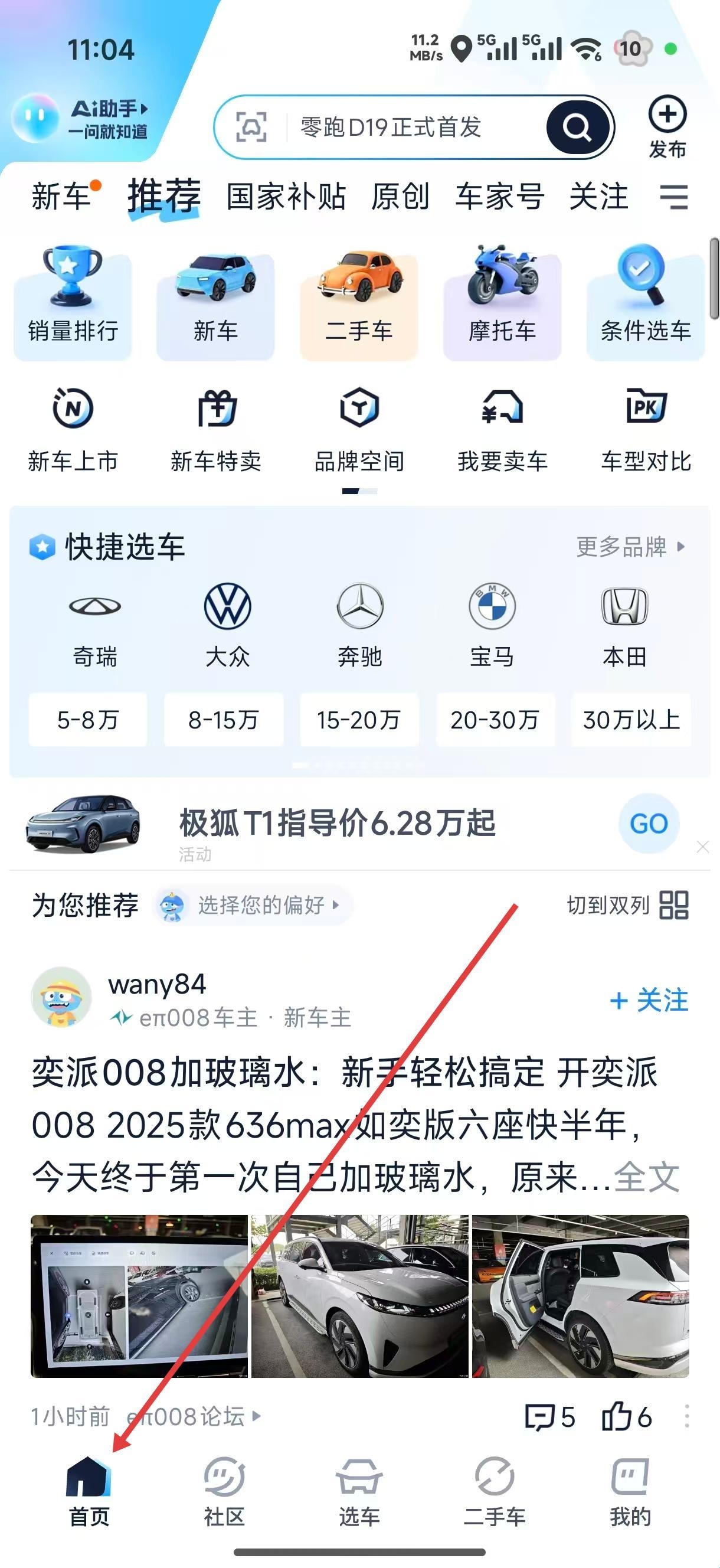Open the camera scan icon in search box

(x=251, y=127)
